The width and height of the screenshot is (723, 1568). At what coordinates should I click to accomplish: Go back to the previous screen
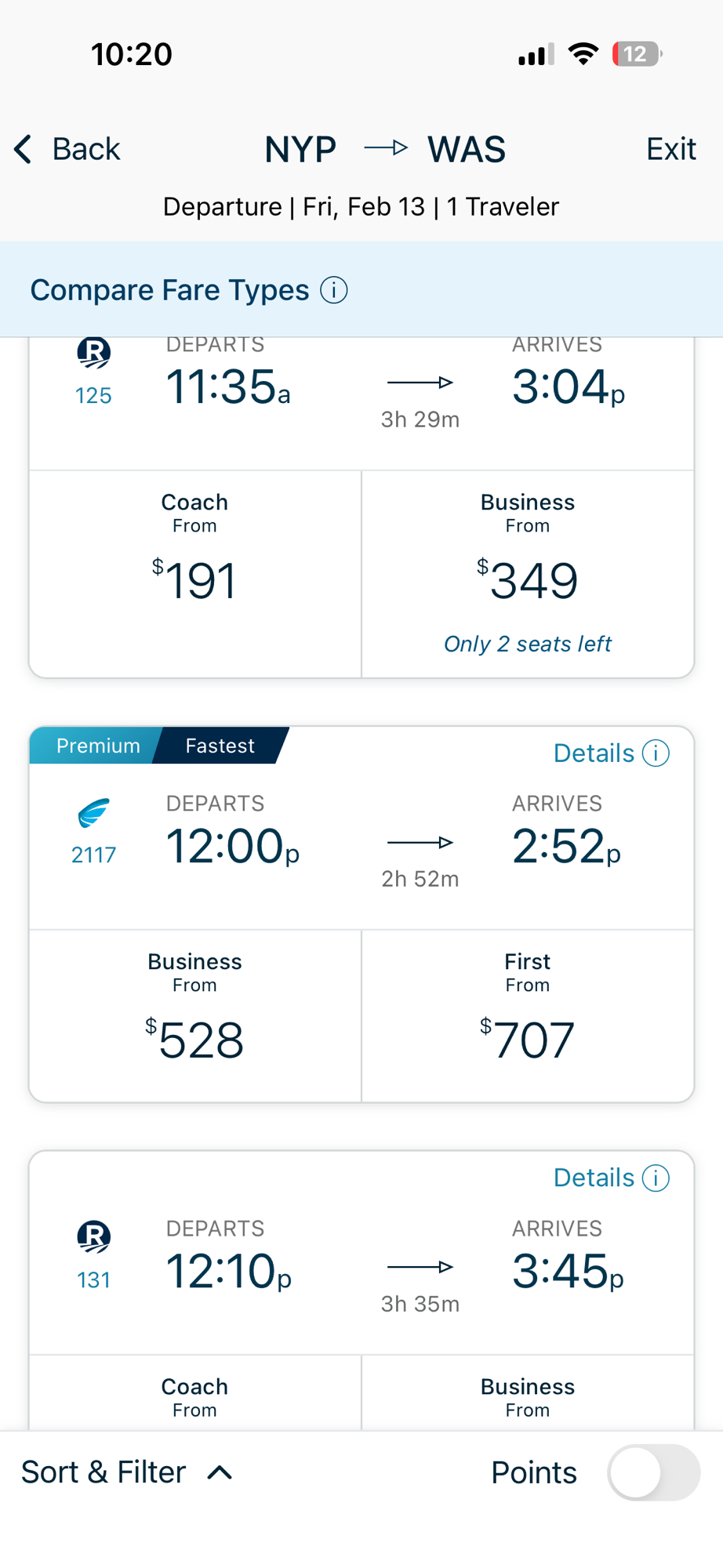[67, 149]
